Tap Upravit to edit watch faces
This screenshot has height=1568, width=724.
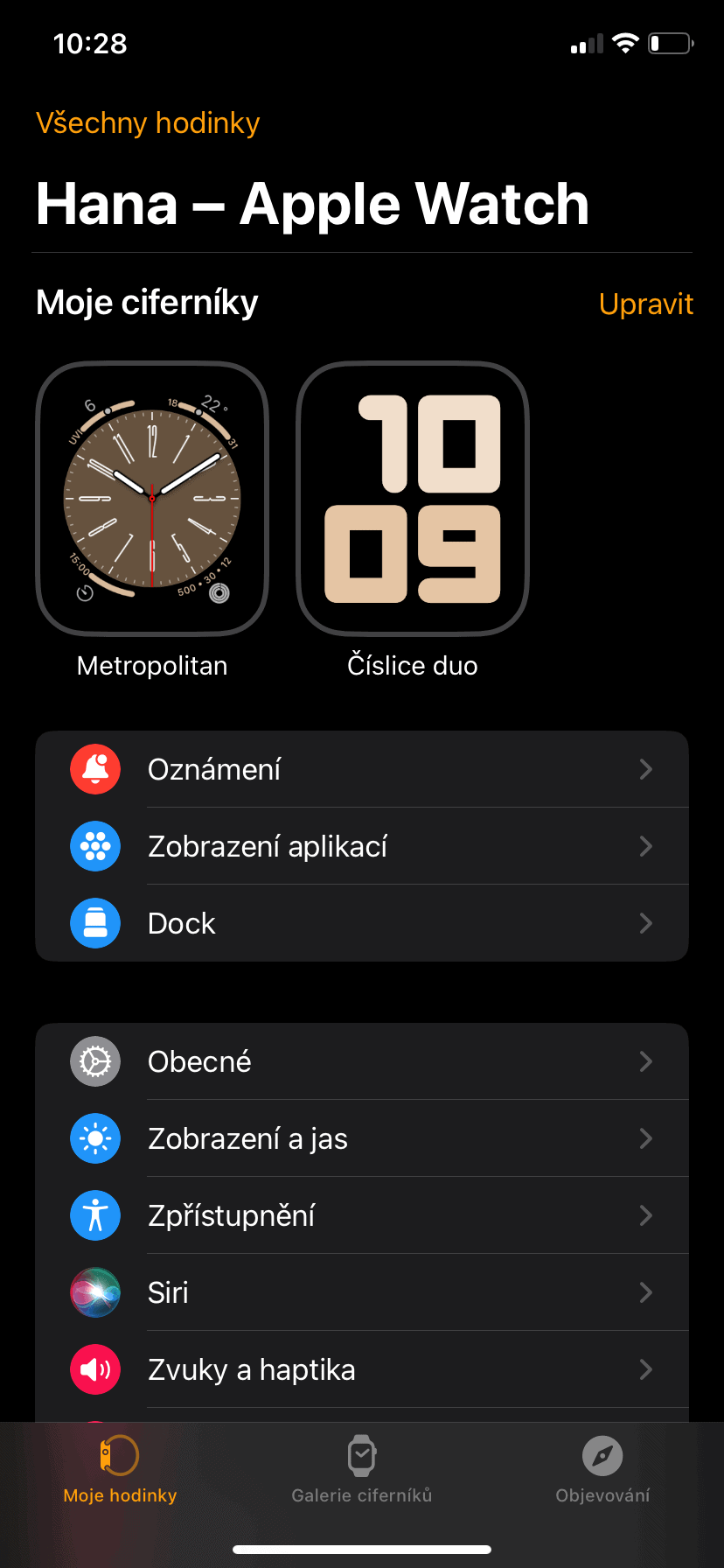click(645, 304)
